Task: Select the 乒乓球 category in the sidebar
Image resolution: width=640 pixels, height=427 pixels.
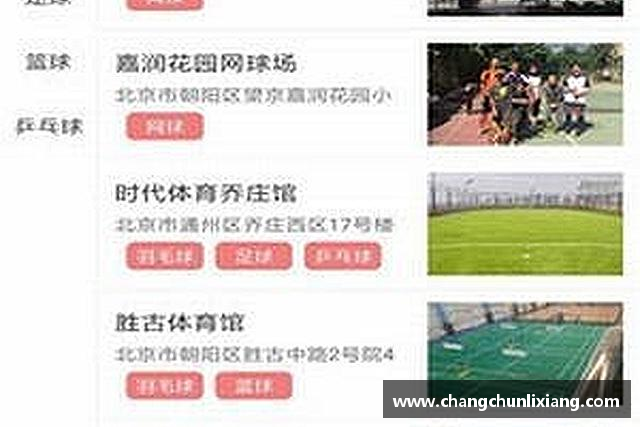Action: point(49,127)
